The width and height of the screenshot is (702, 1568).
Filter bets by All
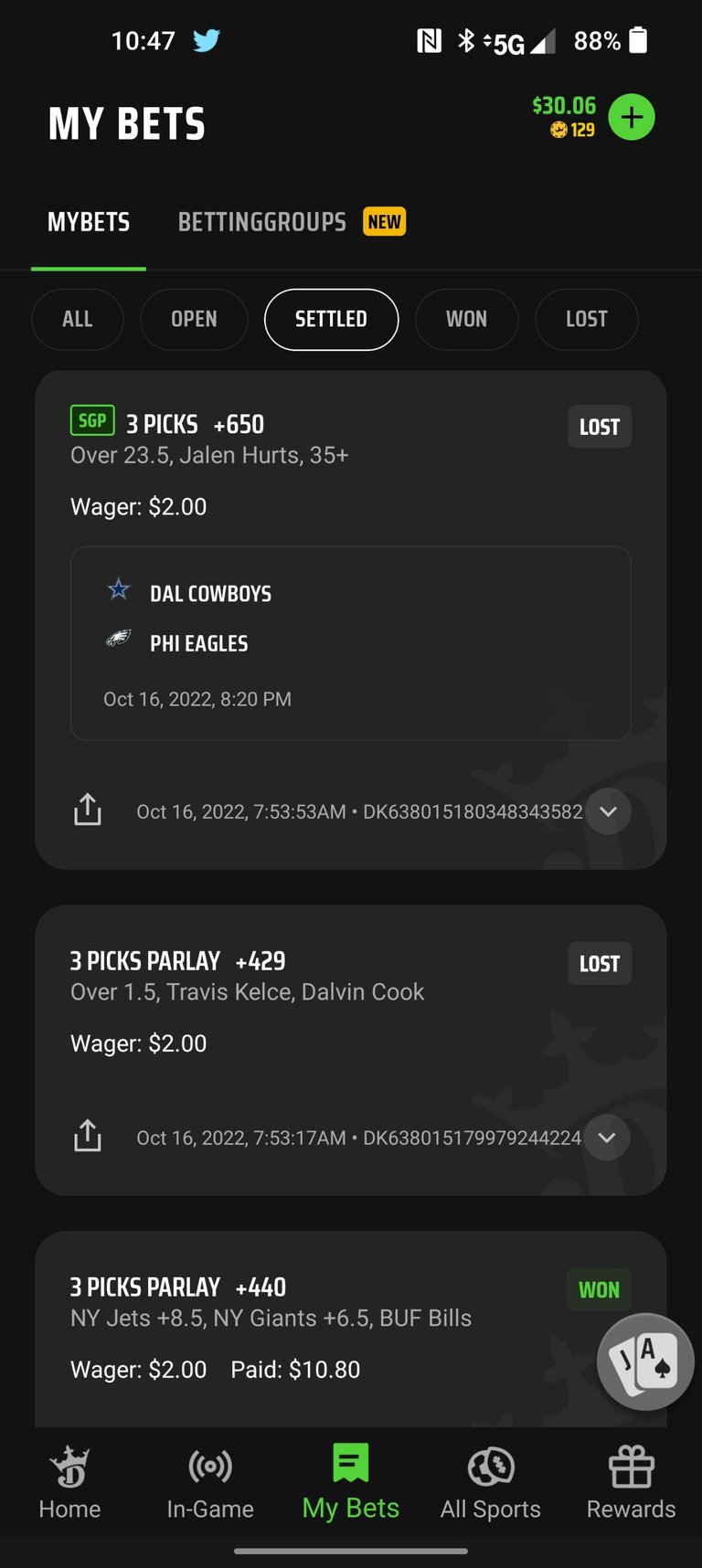(78, 320)
